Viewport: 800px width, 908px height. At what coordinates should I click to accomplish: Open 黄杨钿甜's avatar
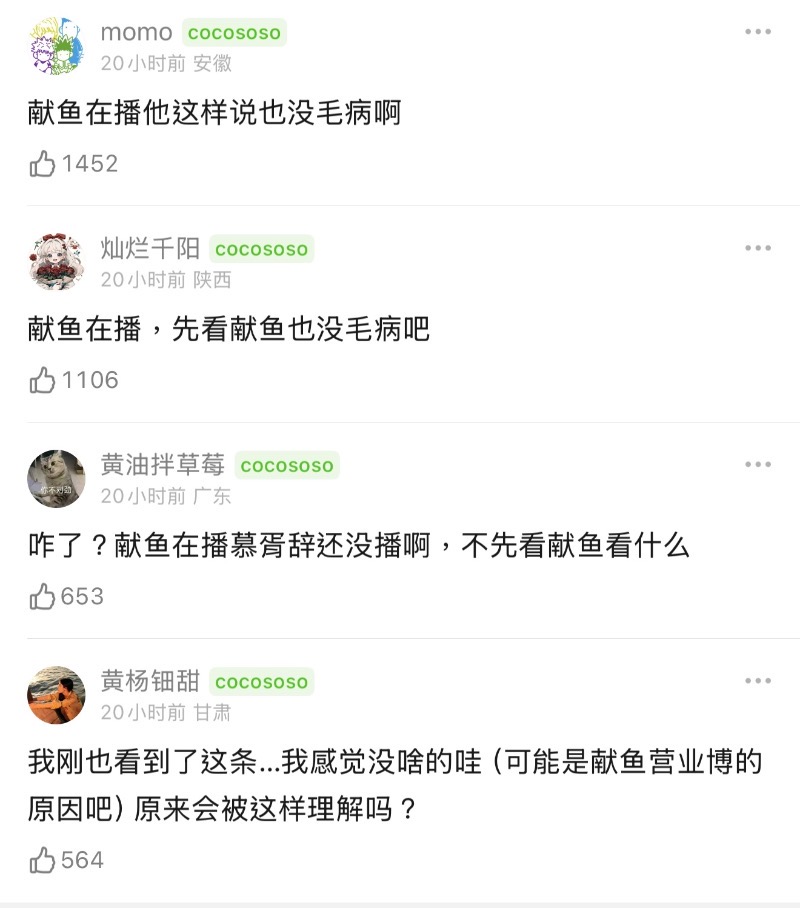[x=56, y=695]
